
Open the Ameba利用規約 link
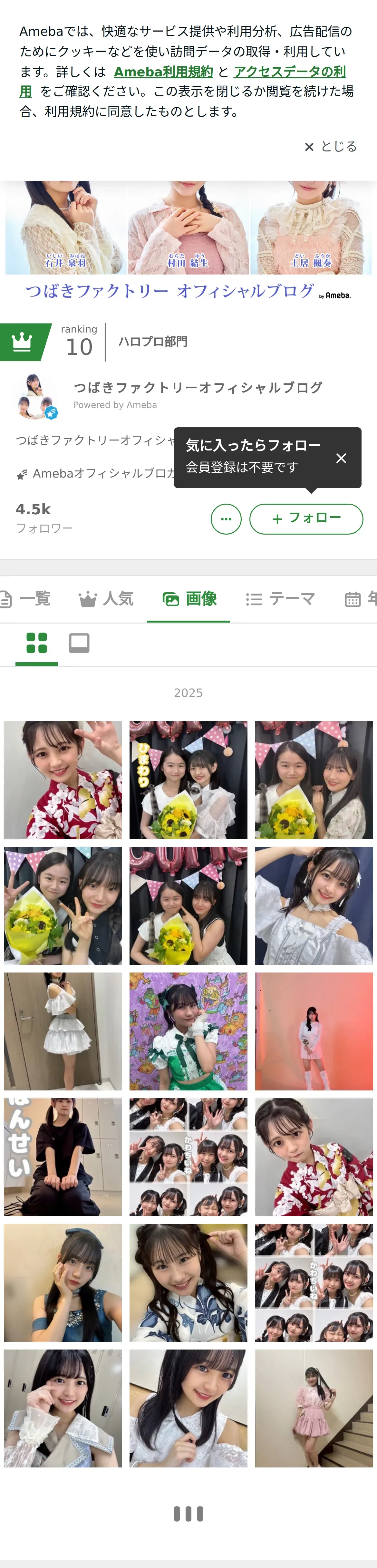pos(163,72)
